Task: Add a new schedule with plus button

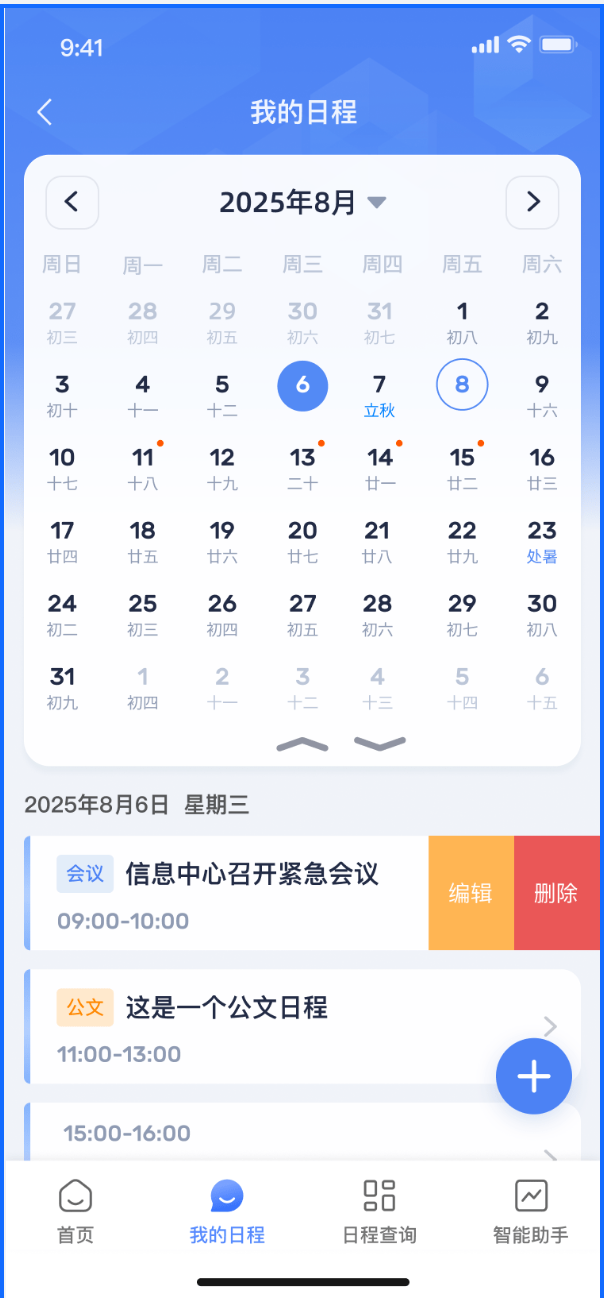Action: pos(534,1076)
